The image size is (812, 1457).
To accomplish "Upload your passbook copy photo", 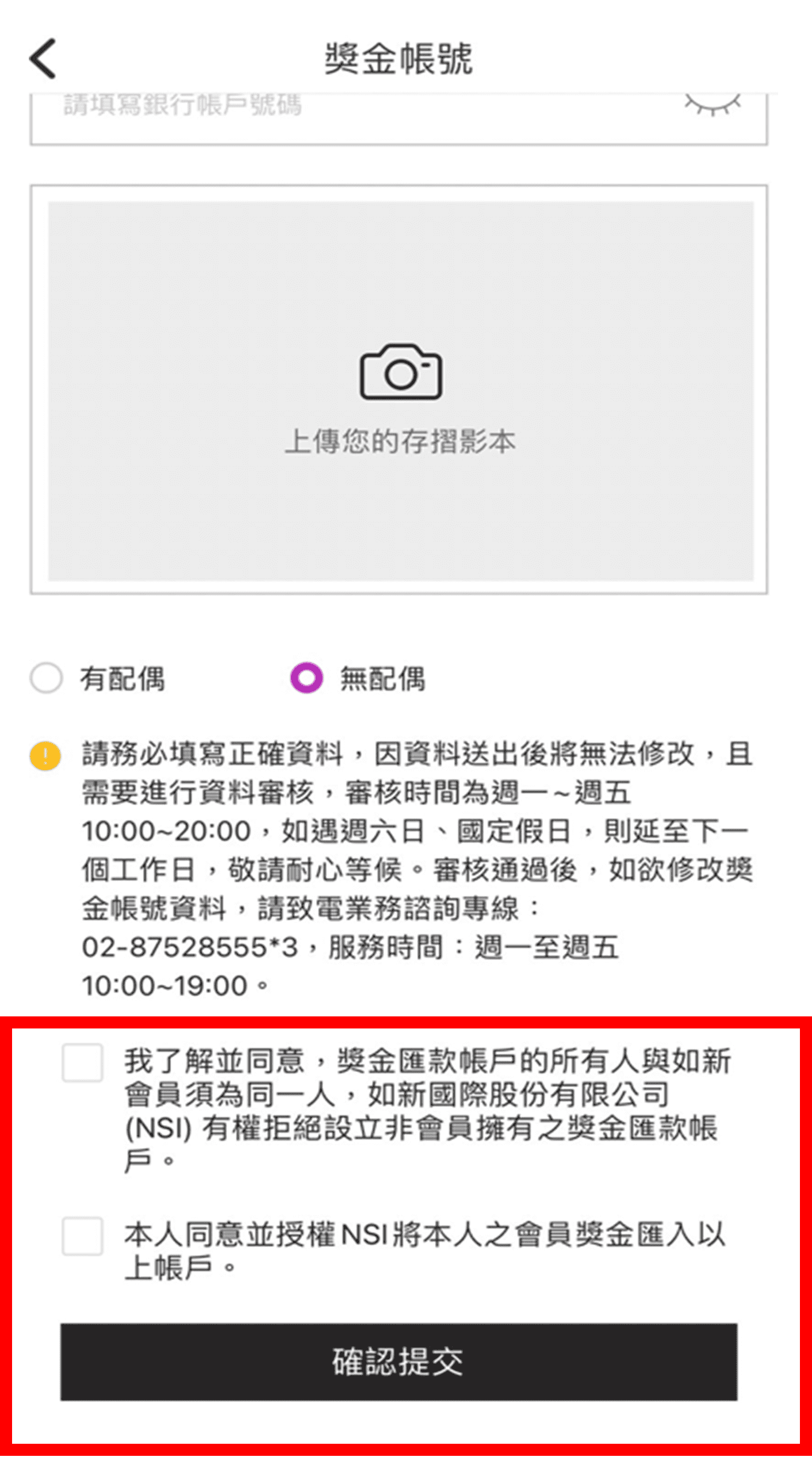I will coord(400,390).
